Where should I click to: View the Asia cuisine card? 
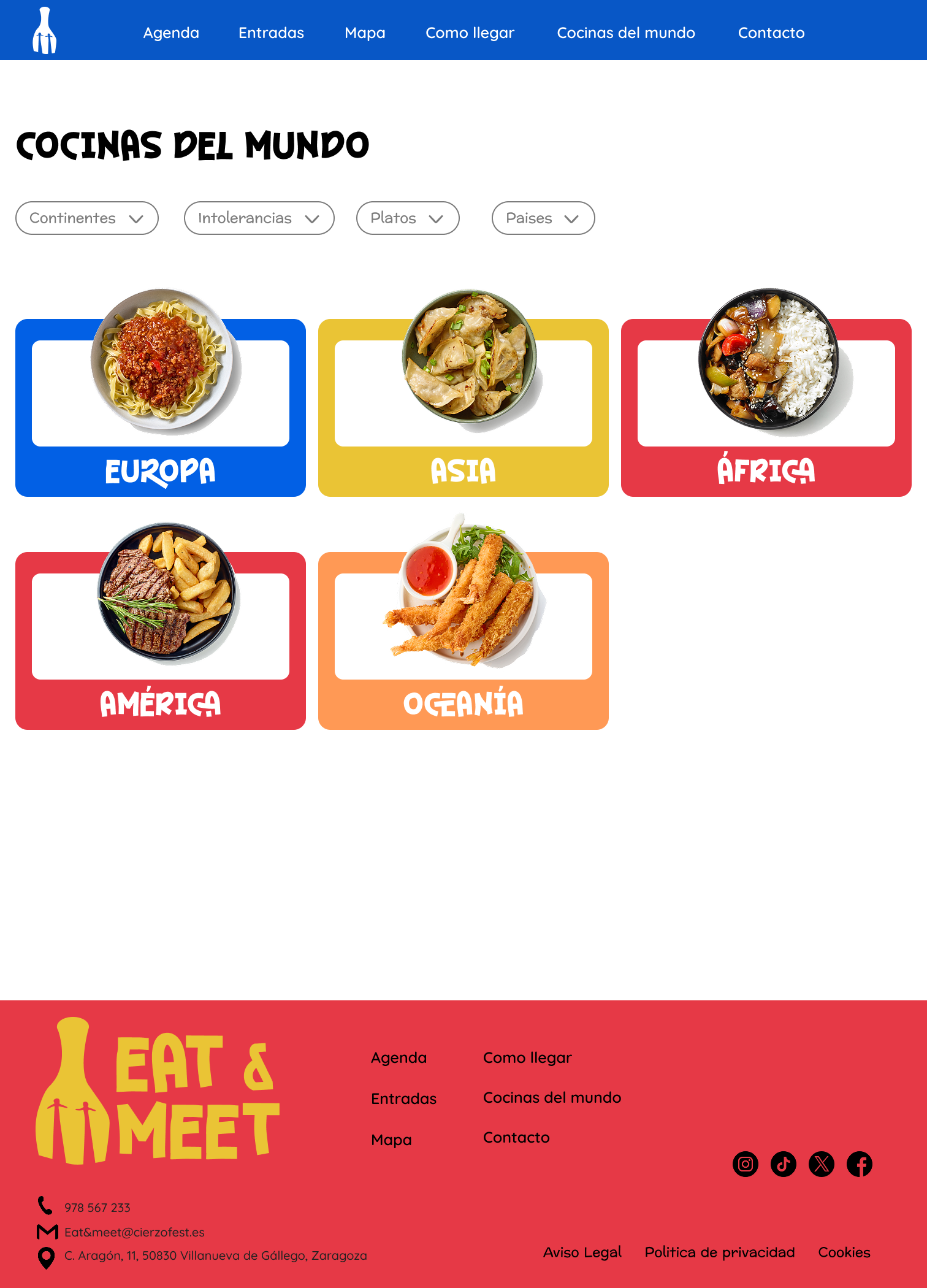tap(464, 408)
